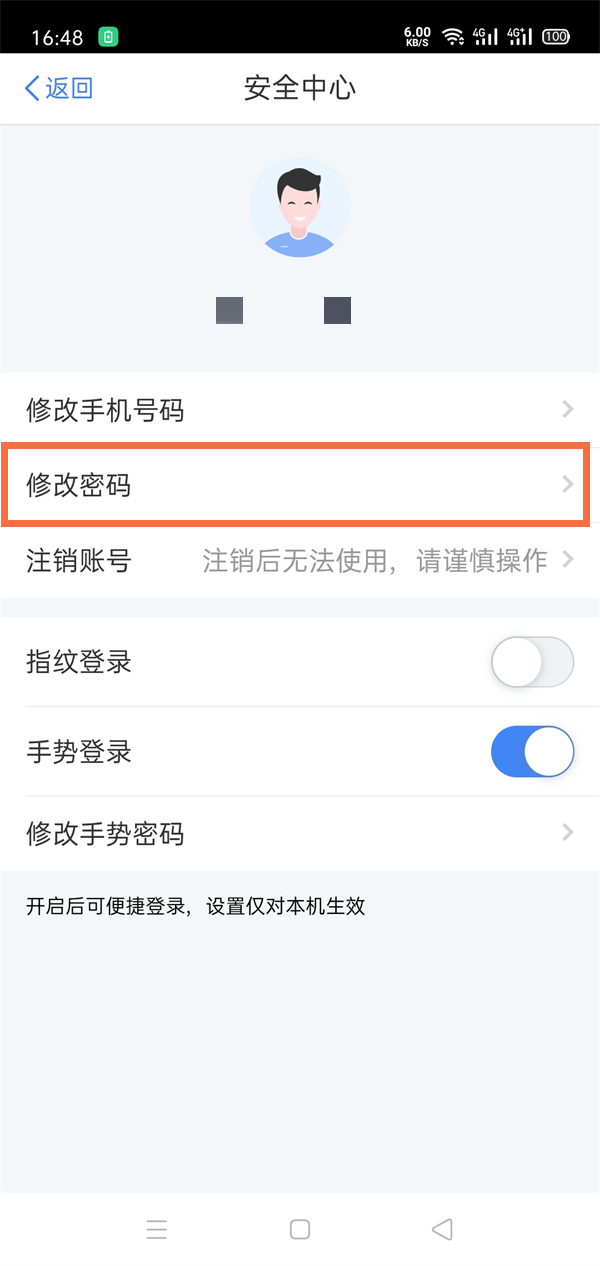
Task: Tap the system home button
Action: tap(300, 1229)
